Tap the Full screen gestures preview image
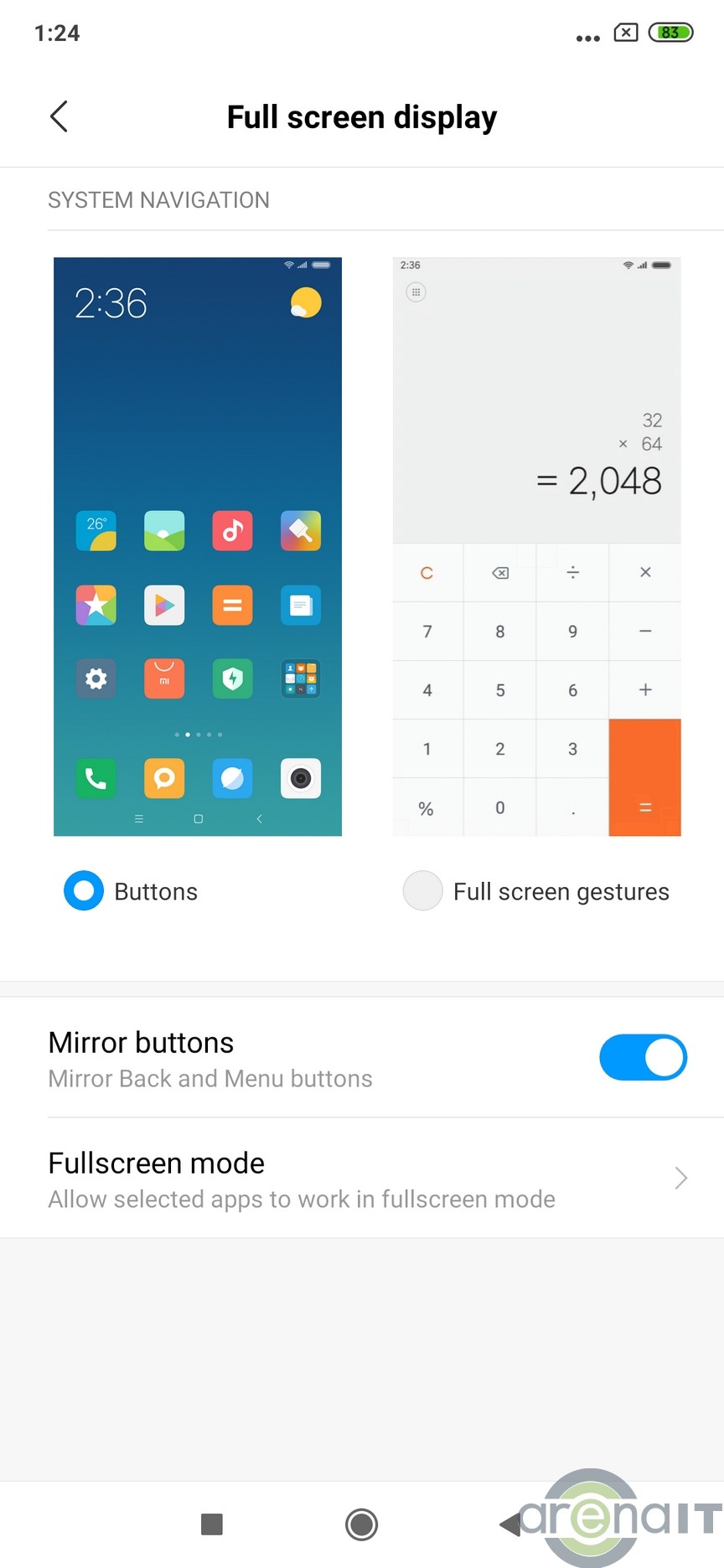 (536, 546)
